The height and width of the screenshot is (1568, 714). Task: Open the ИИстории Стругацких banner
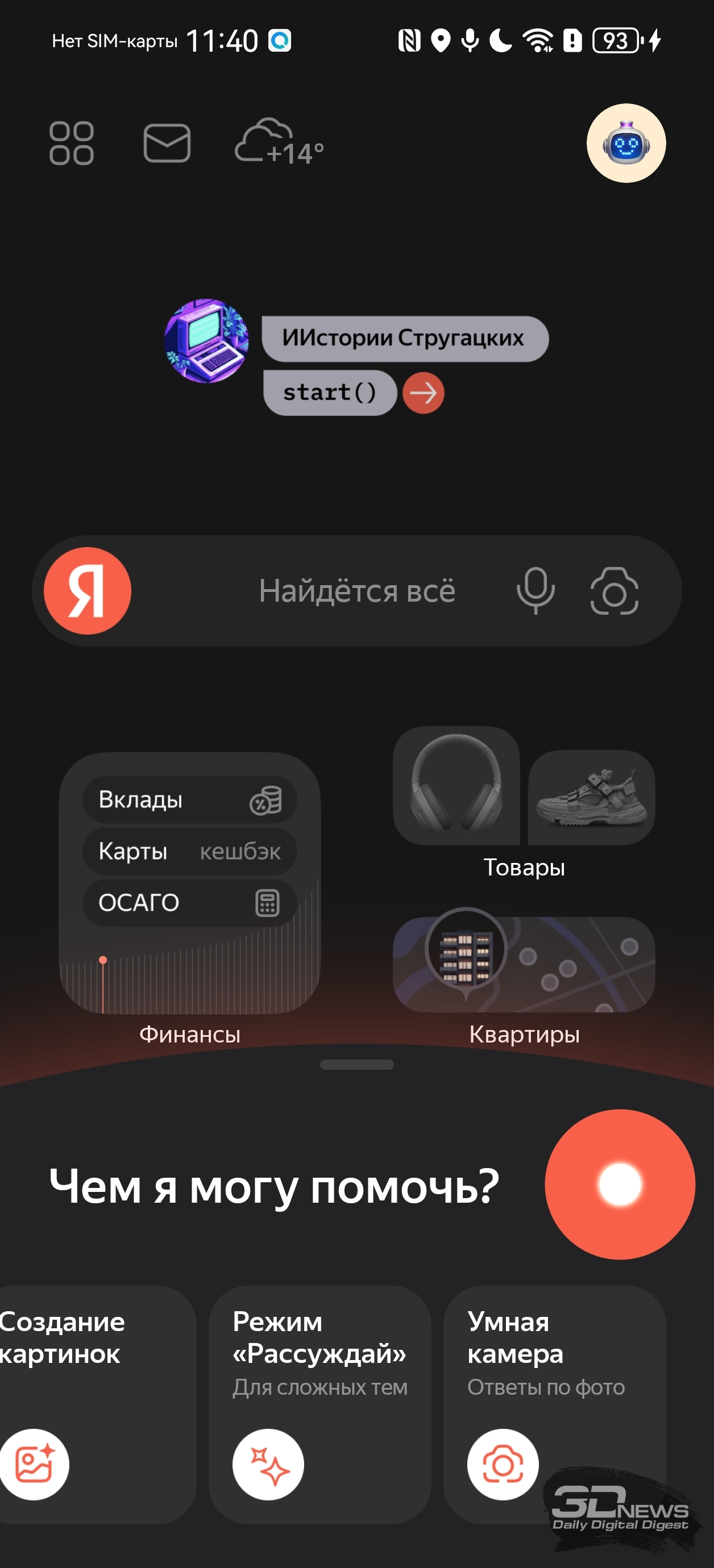click(405, 339)
